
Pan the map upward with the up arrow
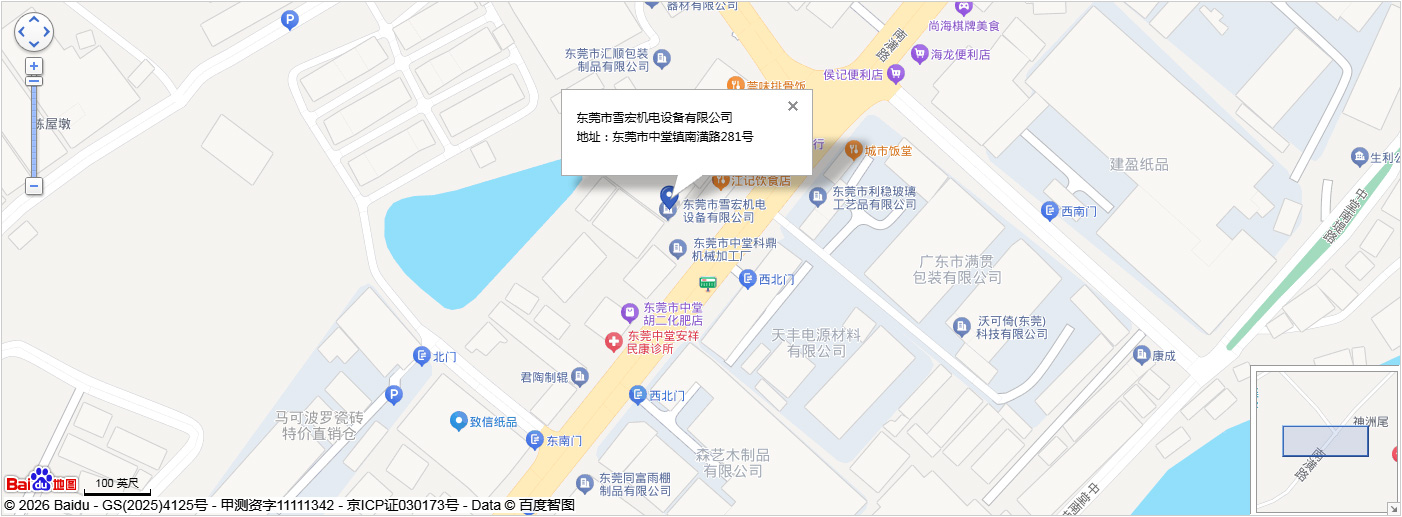coord(33,19)
